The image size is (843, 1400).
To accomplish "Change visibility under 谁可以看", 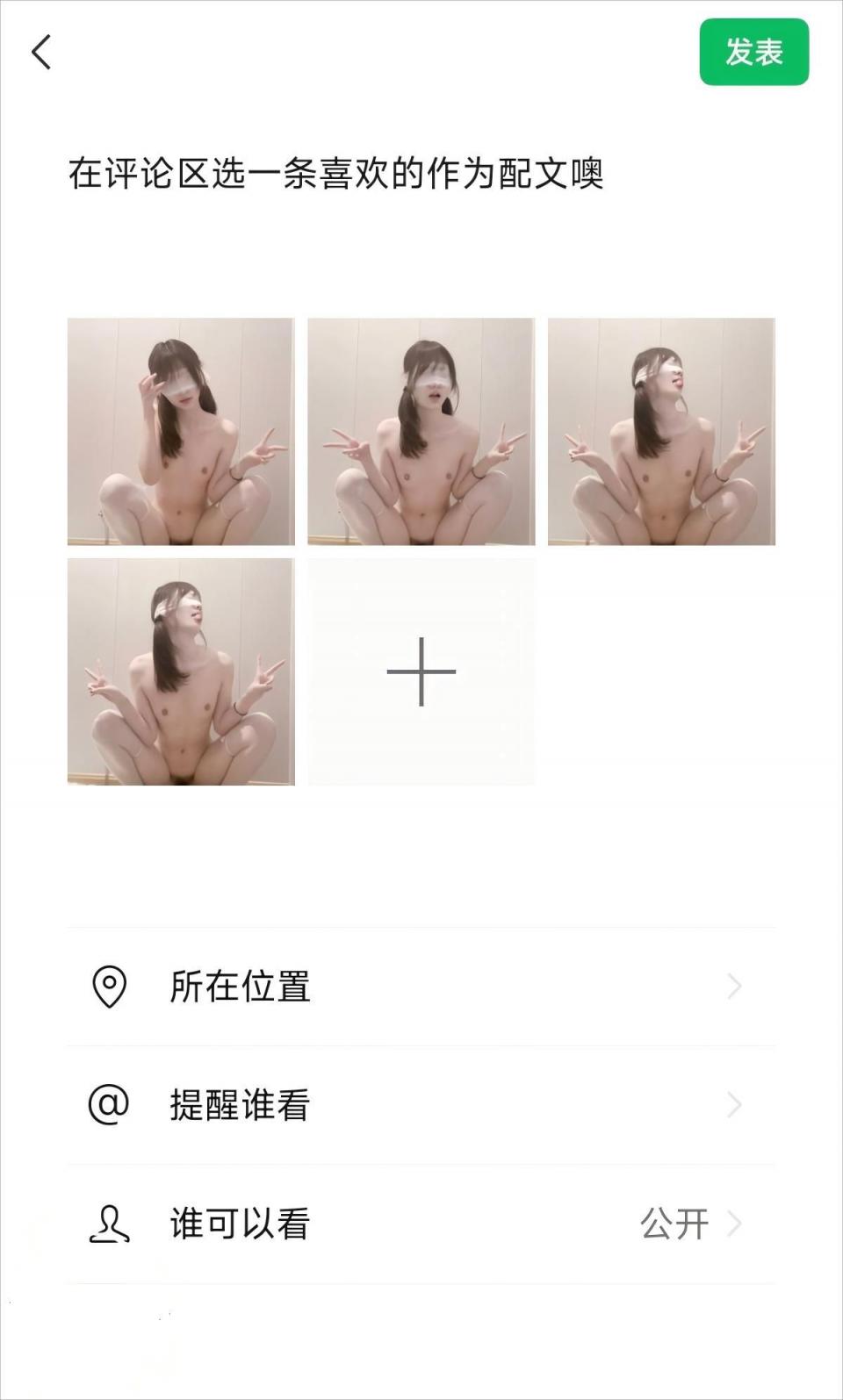I will 421,1224.
